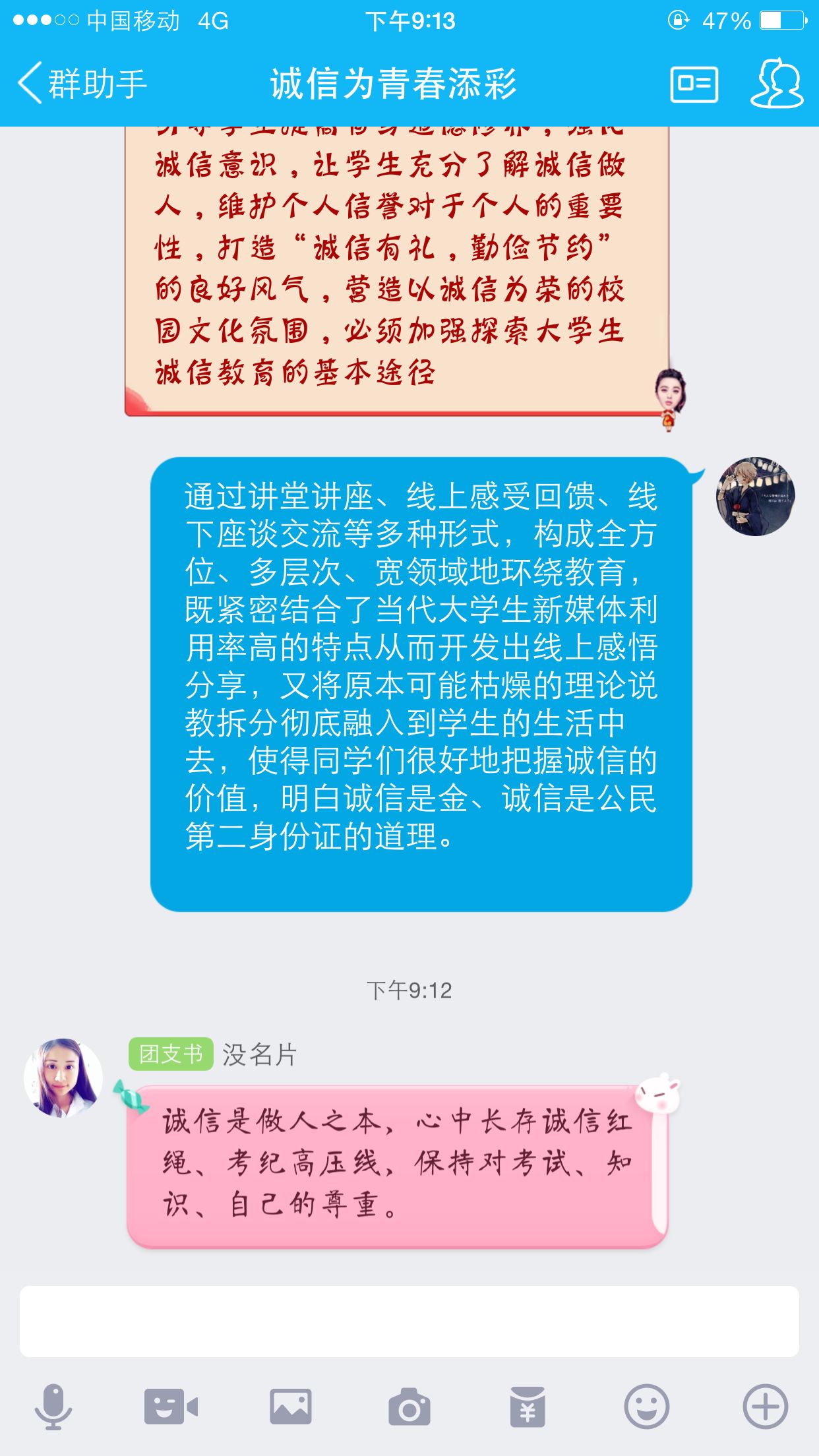Open the camera to take a photo
Viewport: 819px width, 1456px height.
pos(409,1407)
